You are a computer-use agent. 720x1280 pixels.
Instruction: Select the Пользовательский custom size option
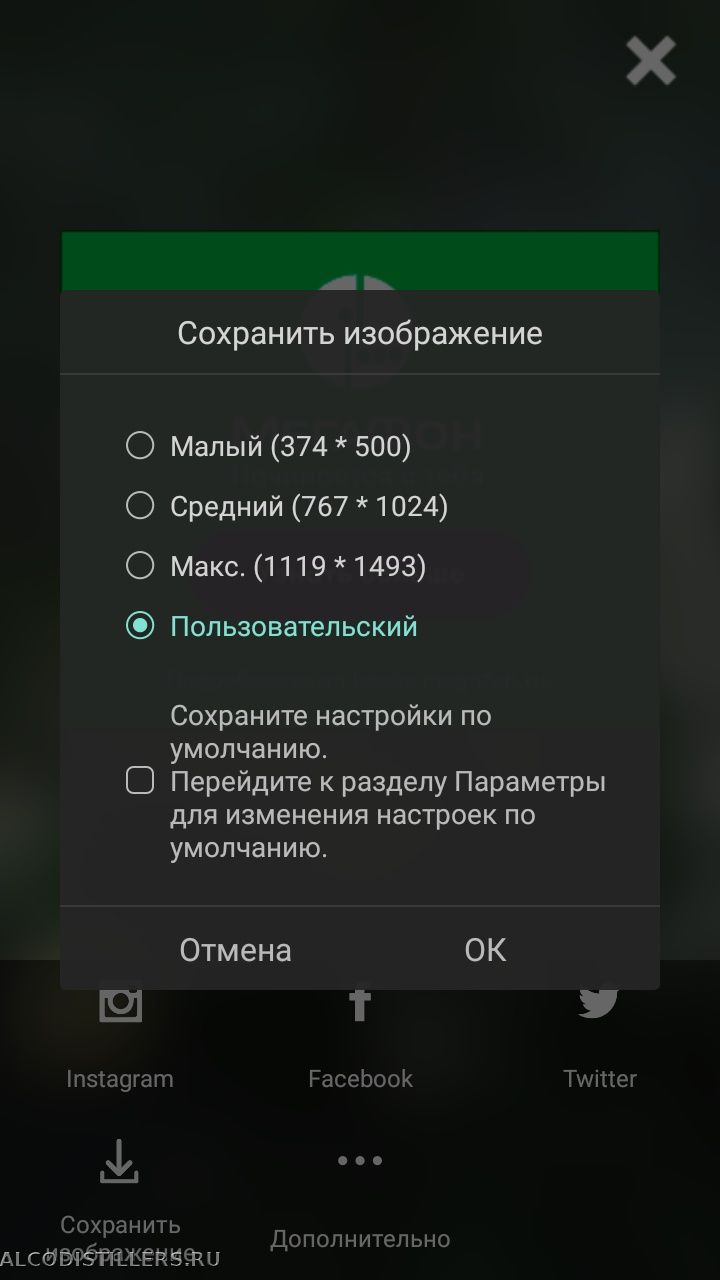(x=140, y=627)
